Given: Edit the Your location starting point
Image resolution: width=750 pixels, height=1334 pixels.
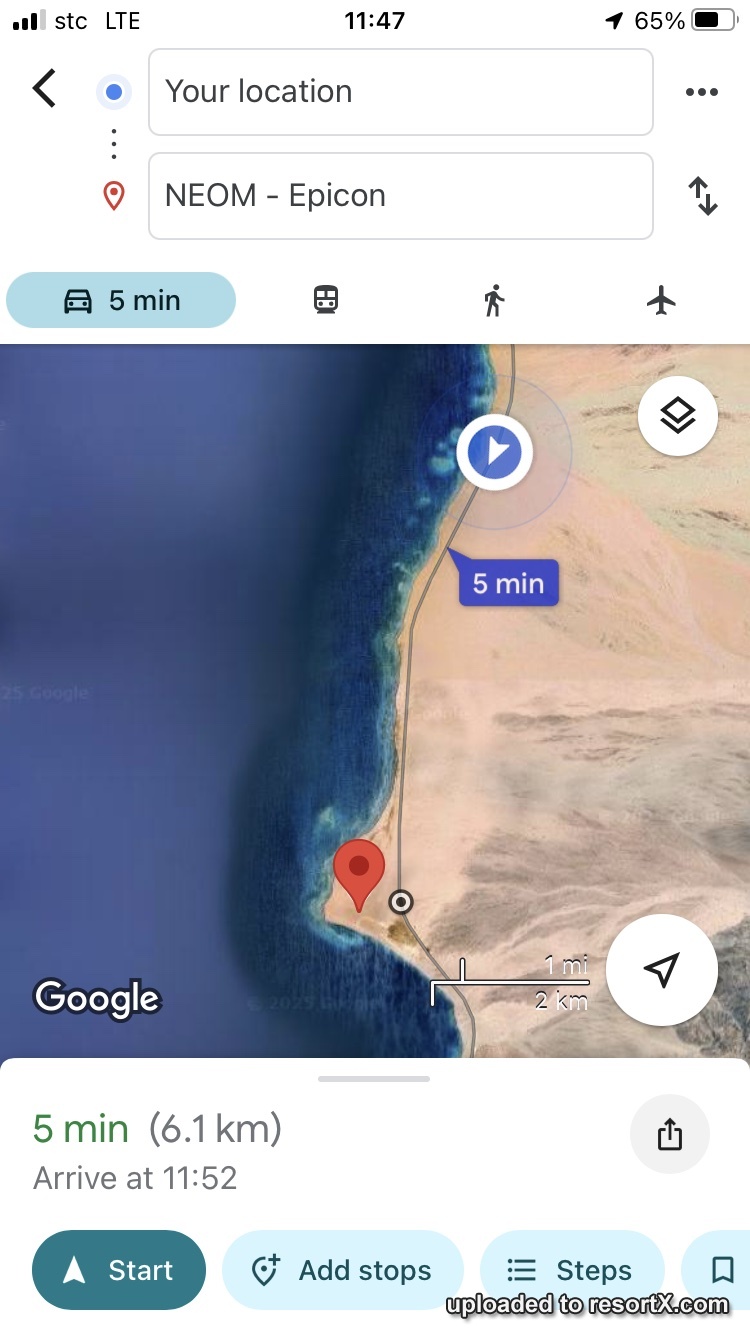Looking at the screenshot, I should coord(400,92).
